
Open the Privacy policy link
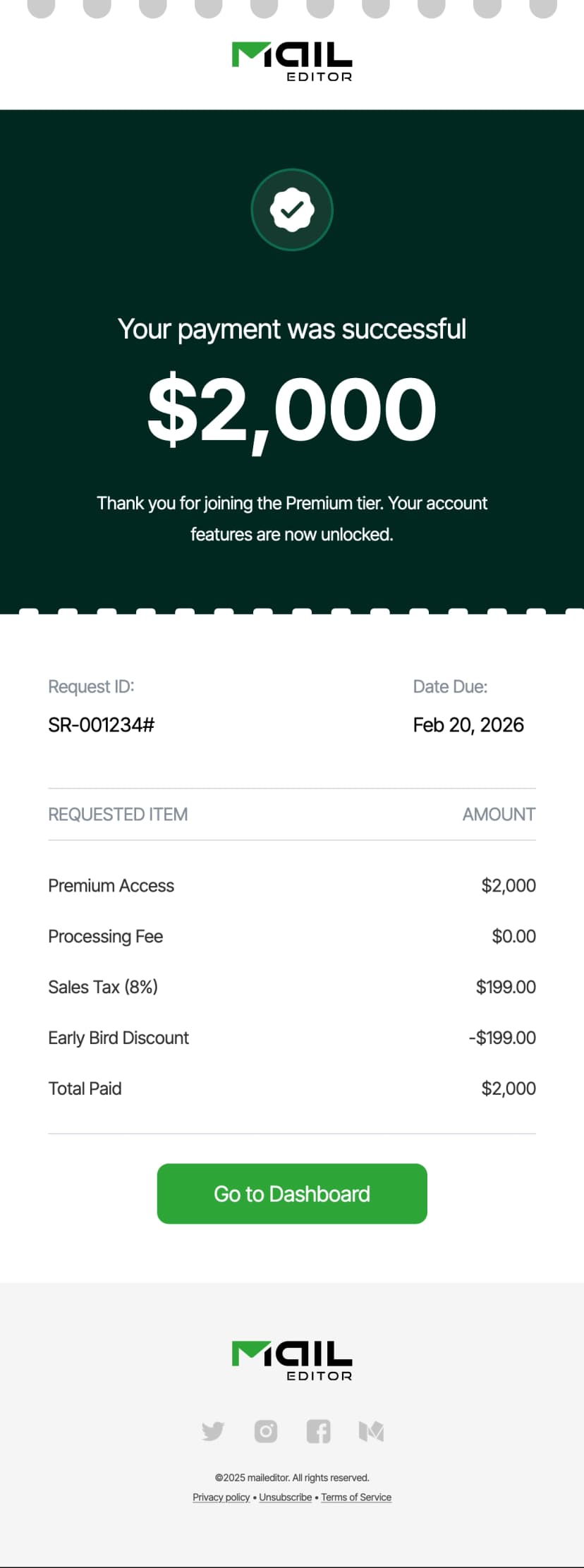coord(221,1497)
